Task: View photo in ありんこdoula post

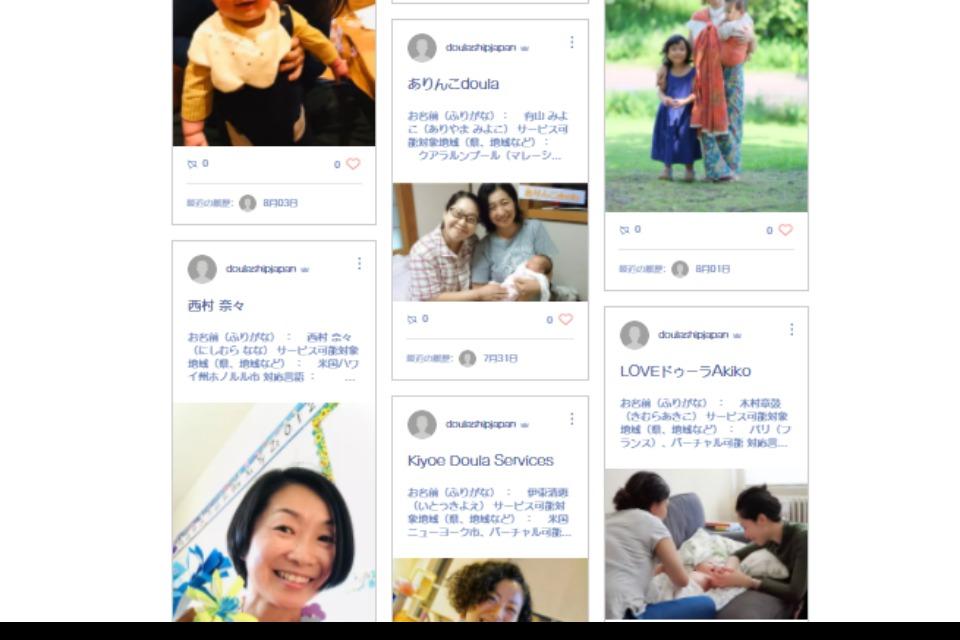Action: [490, 242]
